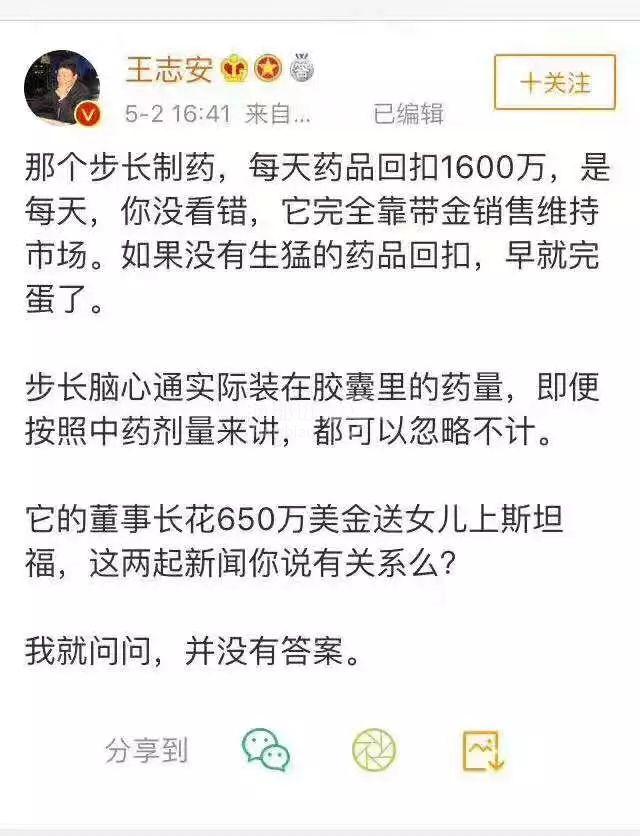This screenshot has height=836, width=640.
Task: Follow 王志安 with the 关注 button
Action: (556, 82)
